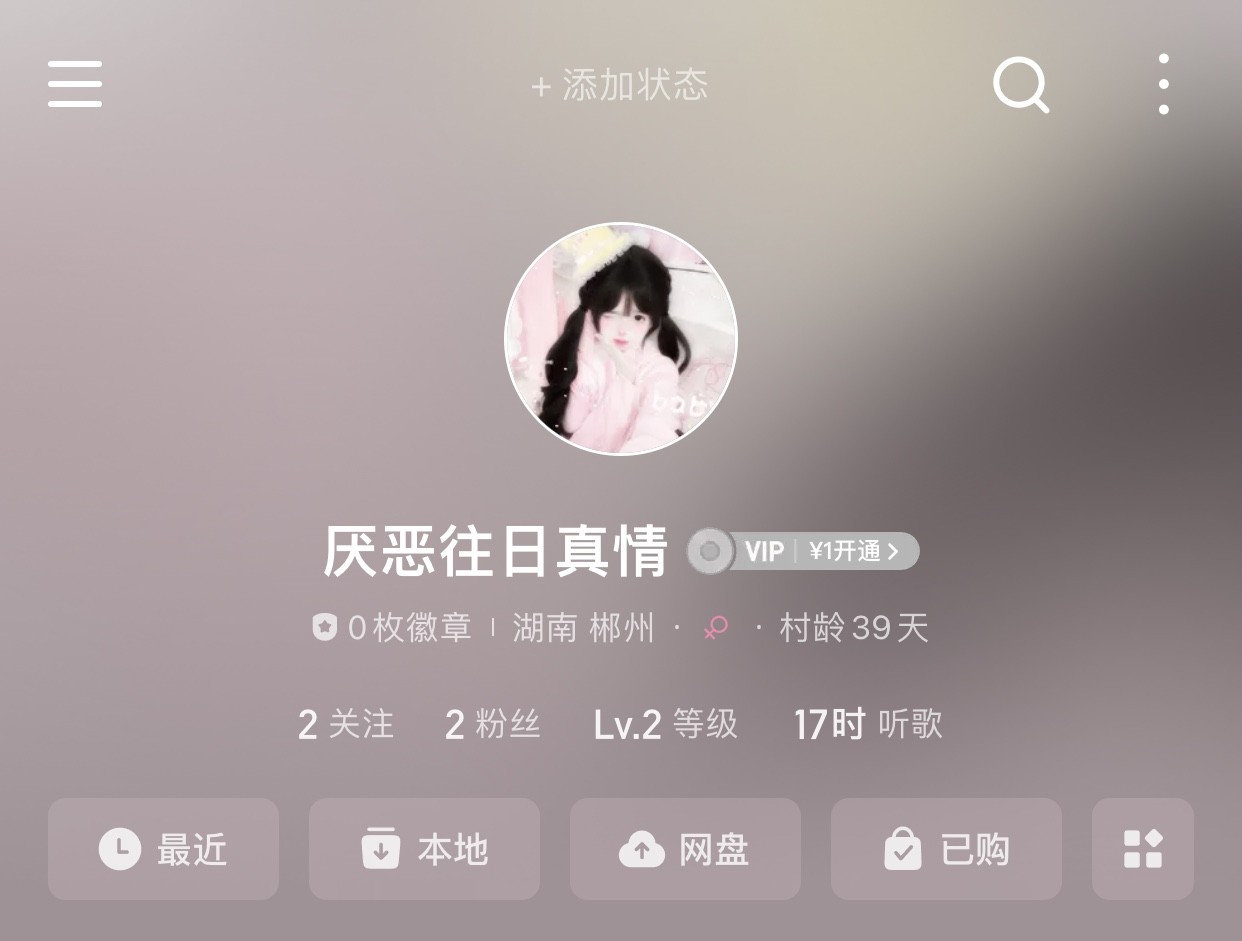The width and height of the screenshot is (1242, 941).
Task: Add a status with 添加状态
Action: pyautogui.click(x=620, y=85)
